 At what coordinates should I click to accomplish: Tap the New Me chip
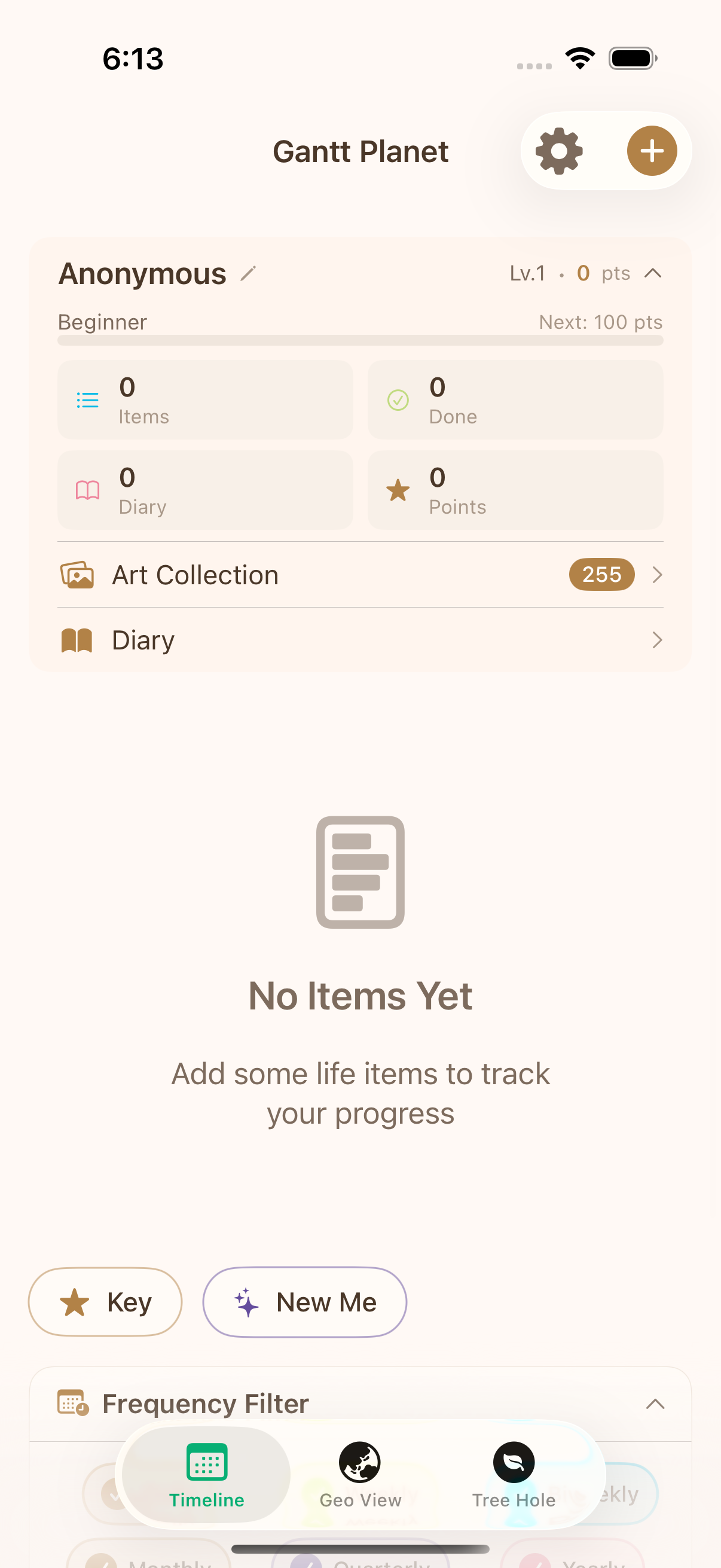[x=304, y=1302]
